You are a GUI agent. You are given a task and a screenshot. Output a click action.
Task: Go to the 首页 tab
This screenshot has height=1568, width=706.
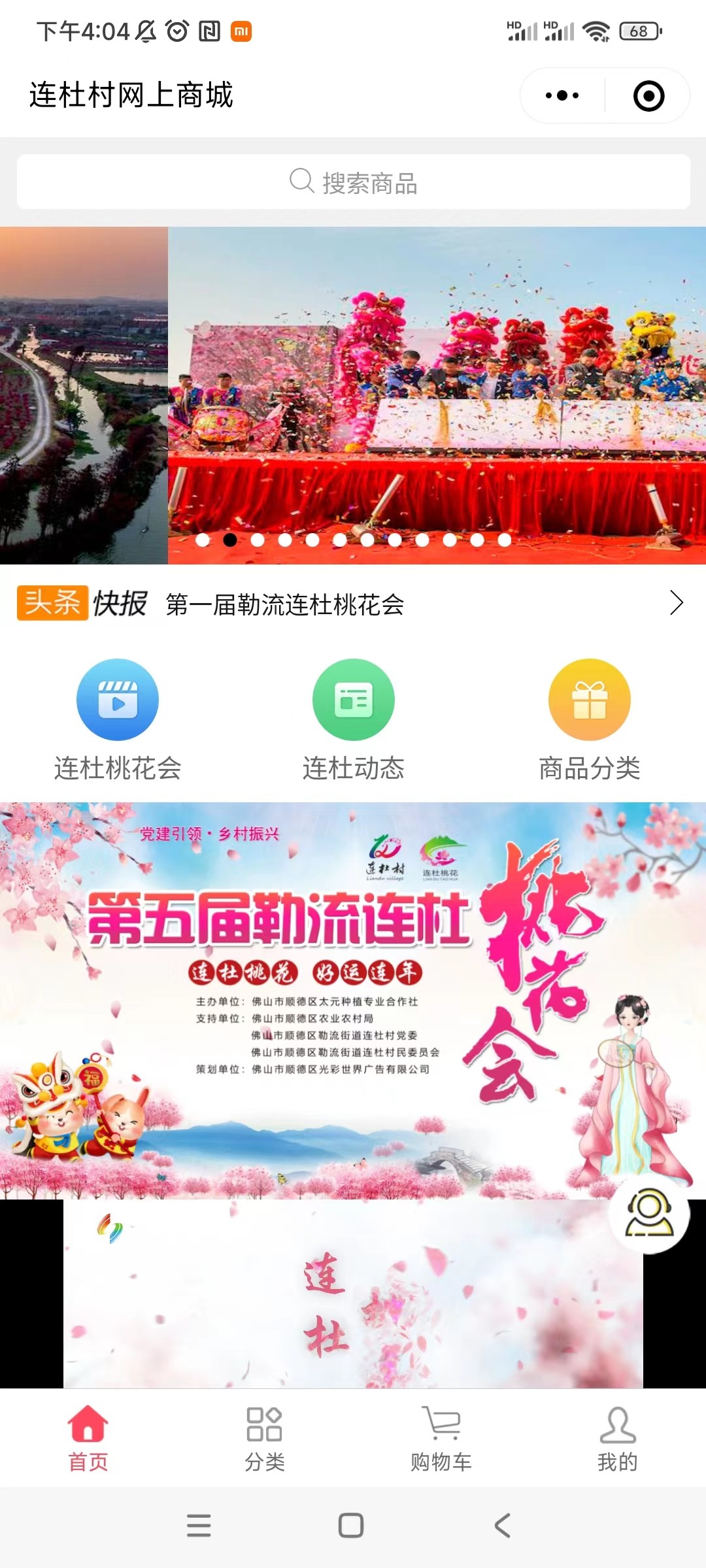click(x=88, y=1437)
